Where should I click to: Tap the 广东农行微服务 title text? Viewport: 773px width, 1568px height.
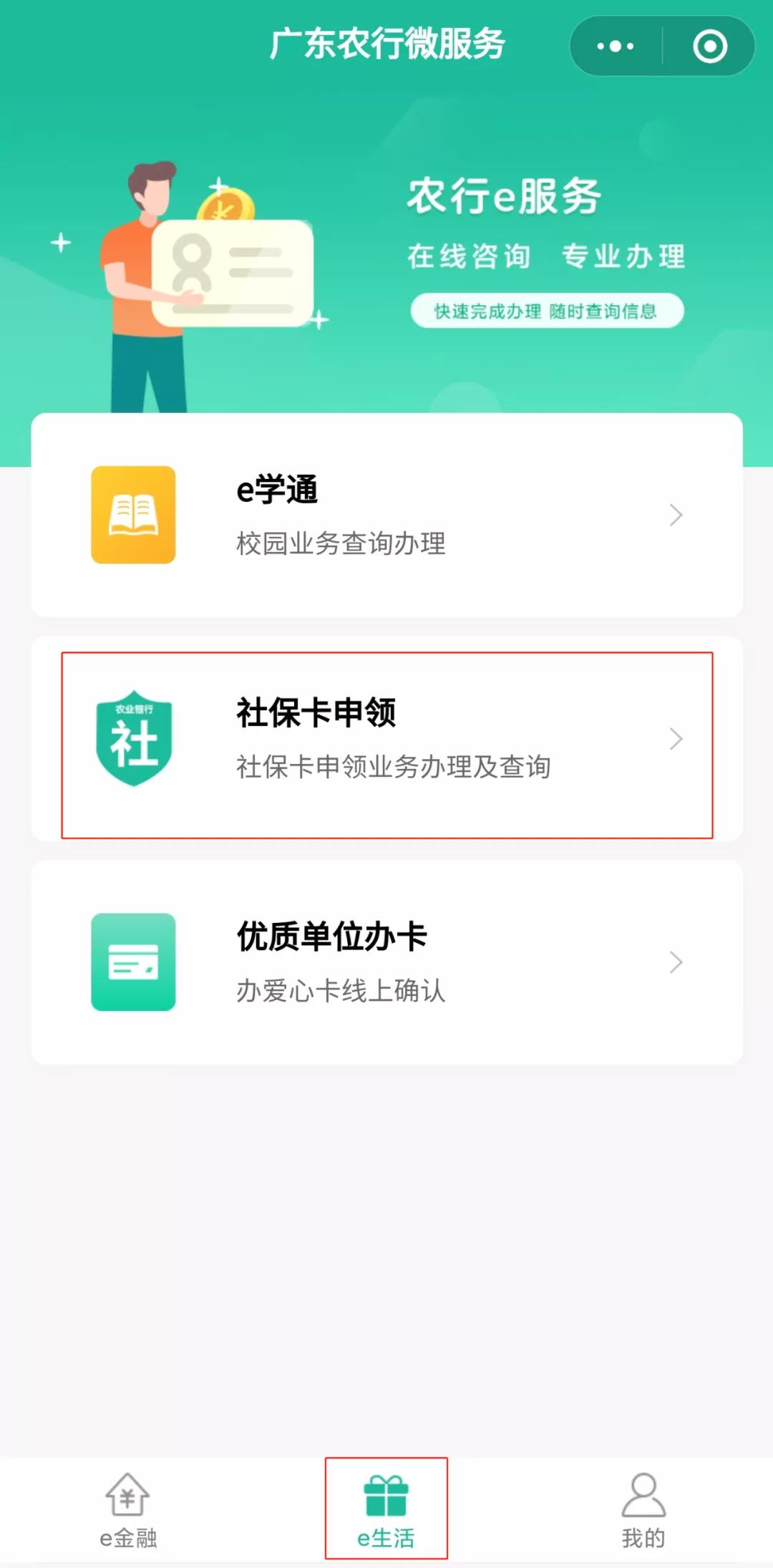tap(386, 43)
